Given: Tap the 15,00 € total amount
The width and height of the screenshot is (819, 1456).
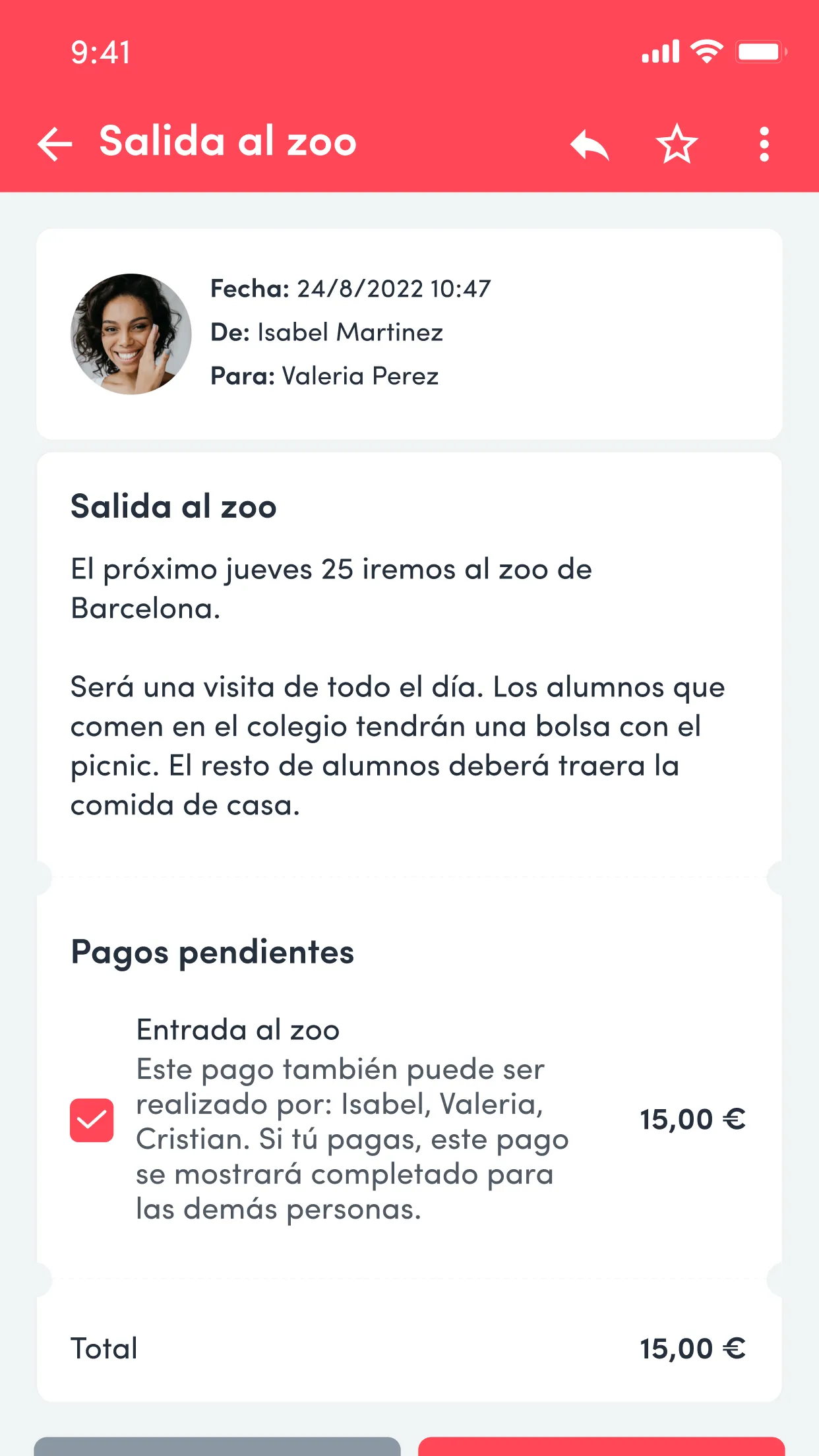Looking at the screenshot, I should click(692, 1347).
